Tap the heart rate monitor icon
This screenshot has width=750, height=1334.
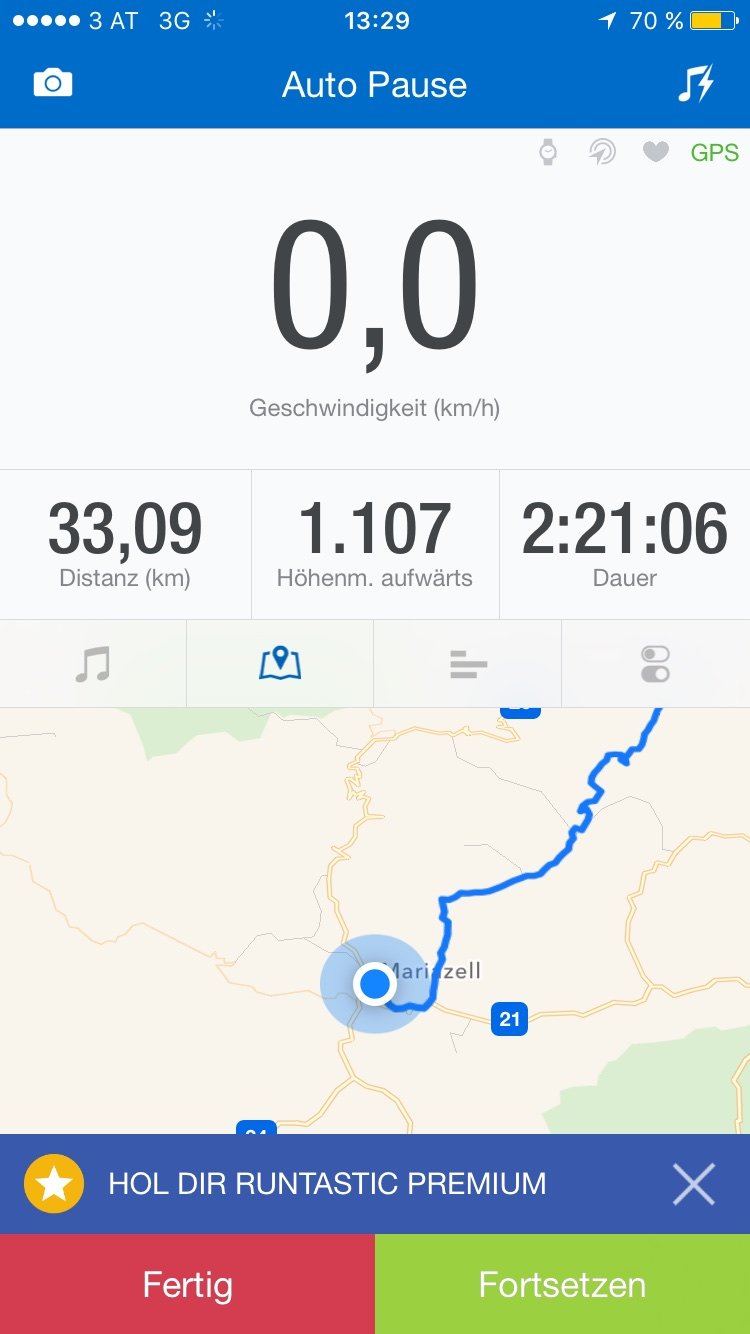656,152
